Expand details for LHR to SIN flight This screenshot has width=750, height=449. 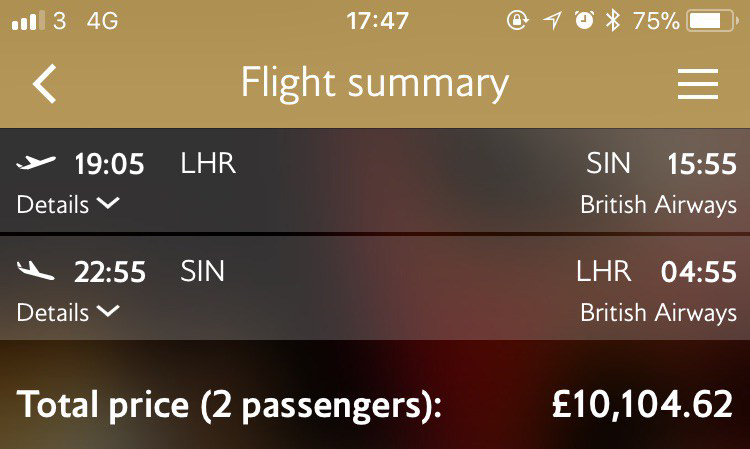68,205
